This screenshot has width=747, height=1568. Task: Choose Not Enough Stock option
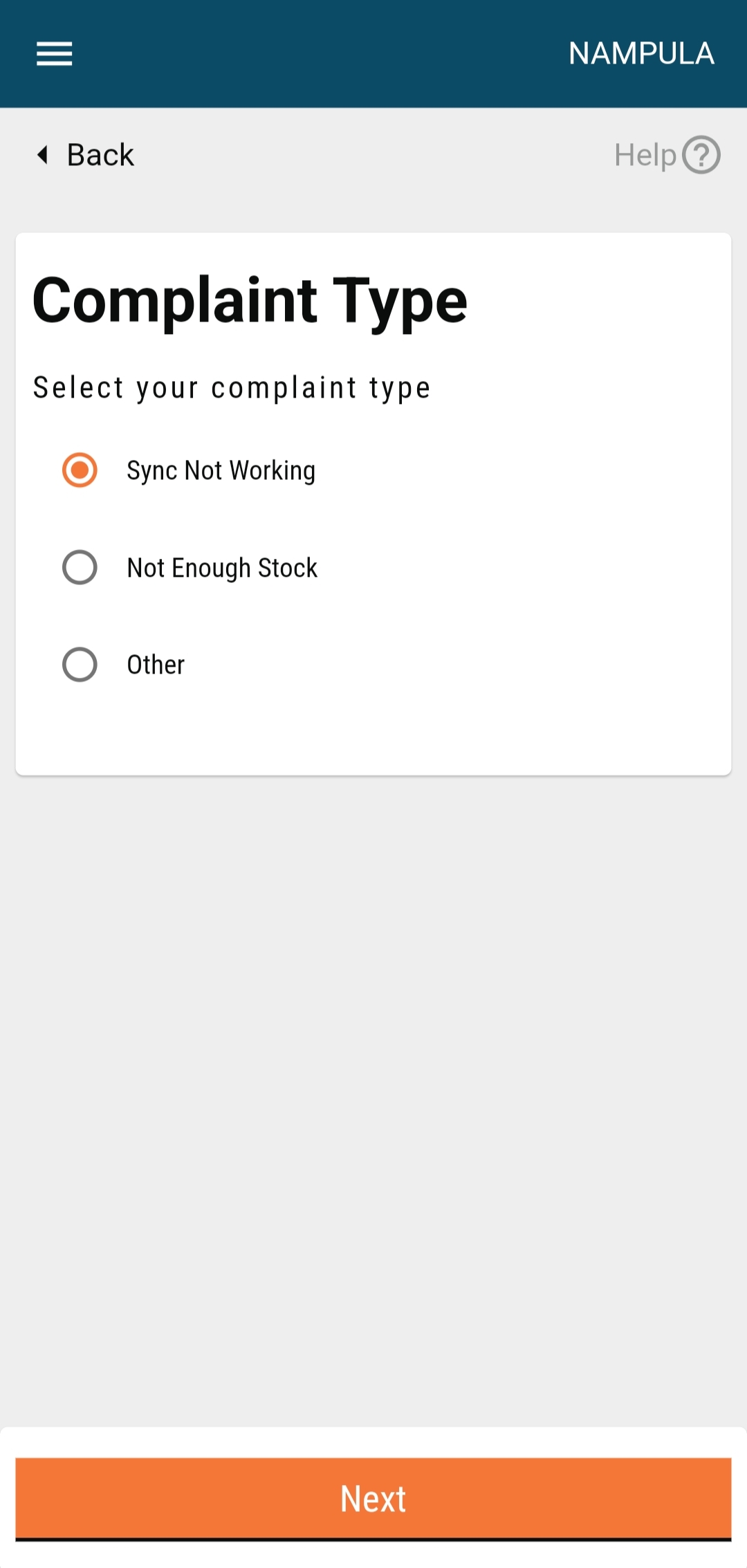80,568
